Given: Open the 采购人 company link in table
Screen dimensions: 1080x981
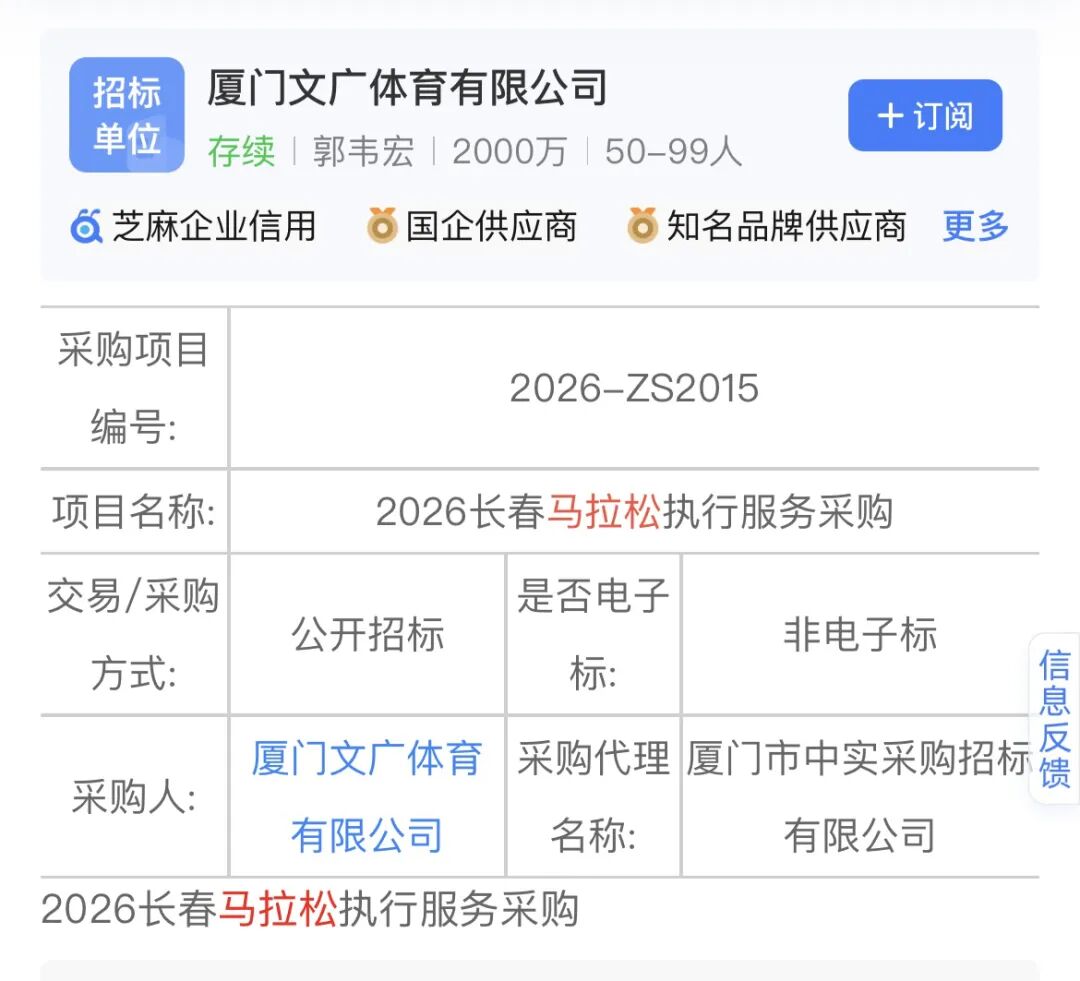Looking at the screenshot, I should (366, 796).
